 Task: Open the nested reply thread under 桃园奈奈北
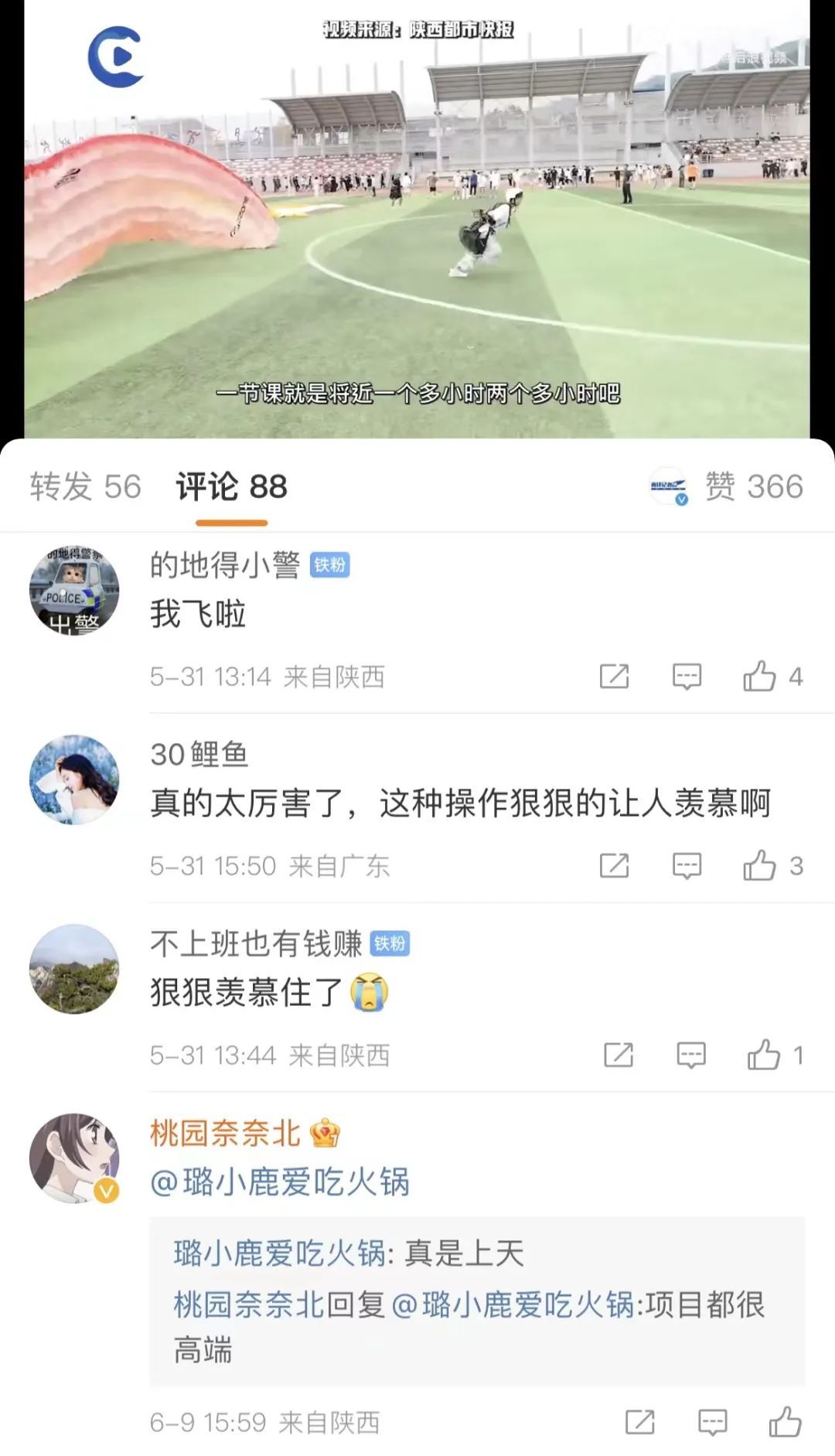(476, 1302)
